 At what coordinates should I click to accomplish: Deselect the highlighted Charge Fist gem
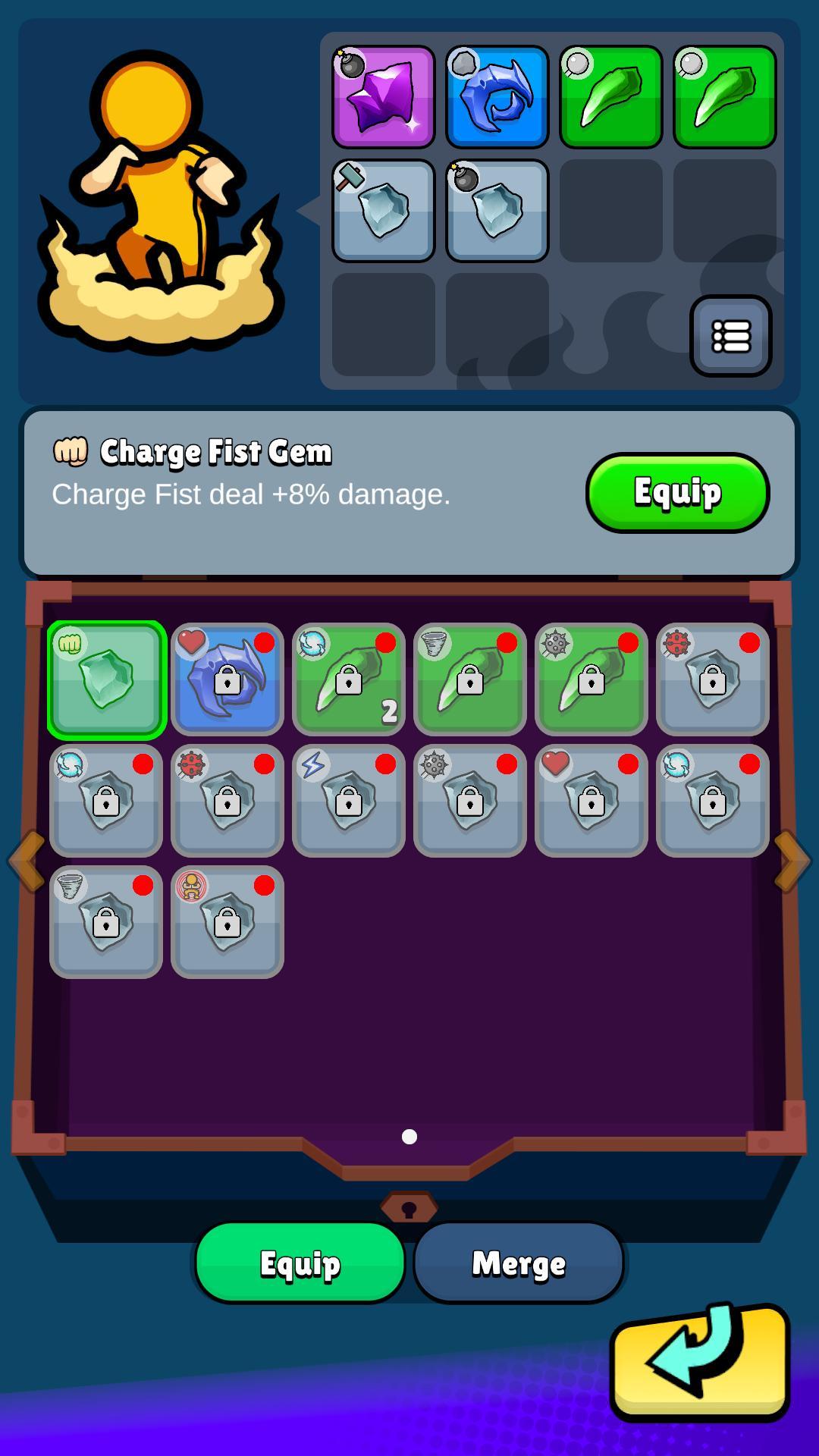click(x=106, y=679)
